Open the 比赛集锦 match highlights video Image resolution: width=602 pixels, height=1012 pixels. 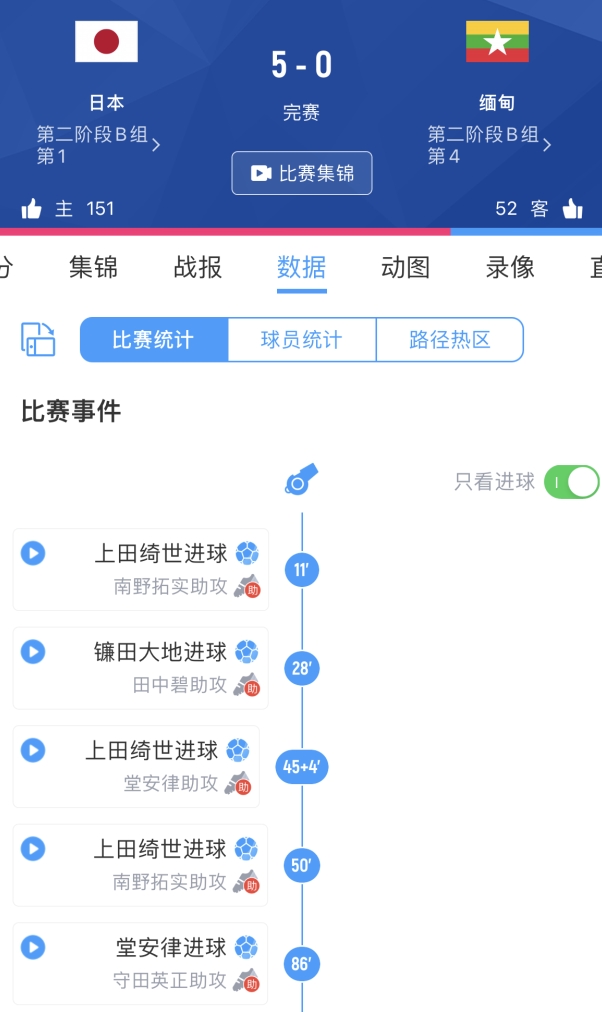[x=301, y=173]
